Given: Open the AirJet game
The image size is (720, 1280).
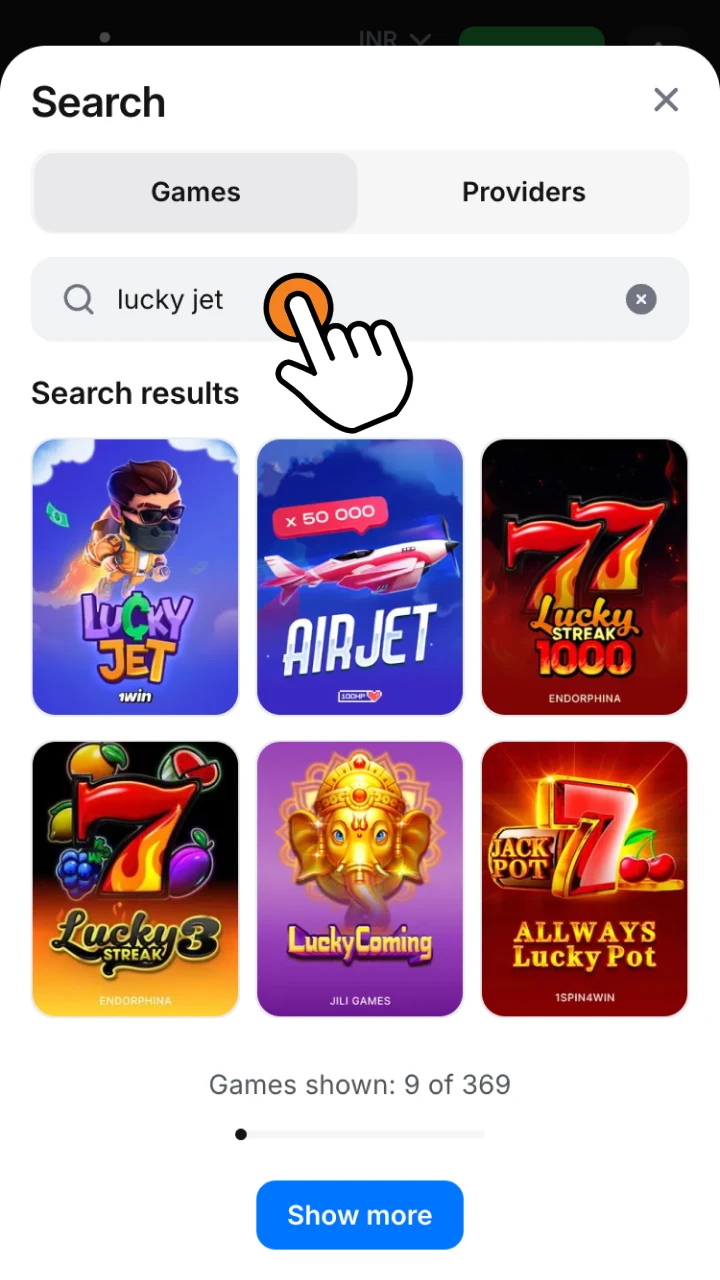Looking at the screenshot, I should point(360,577).
